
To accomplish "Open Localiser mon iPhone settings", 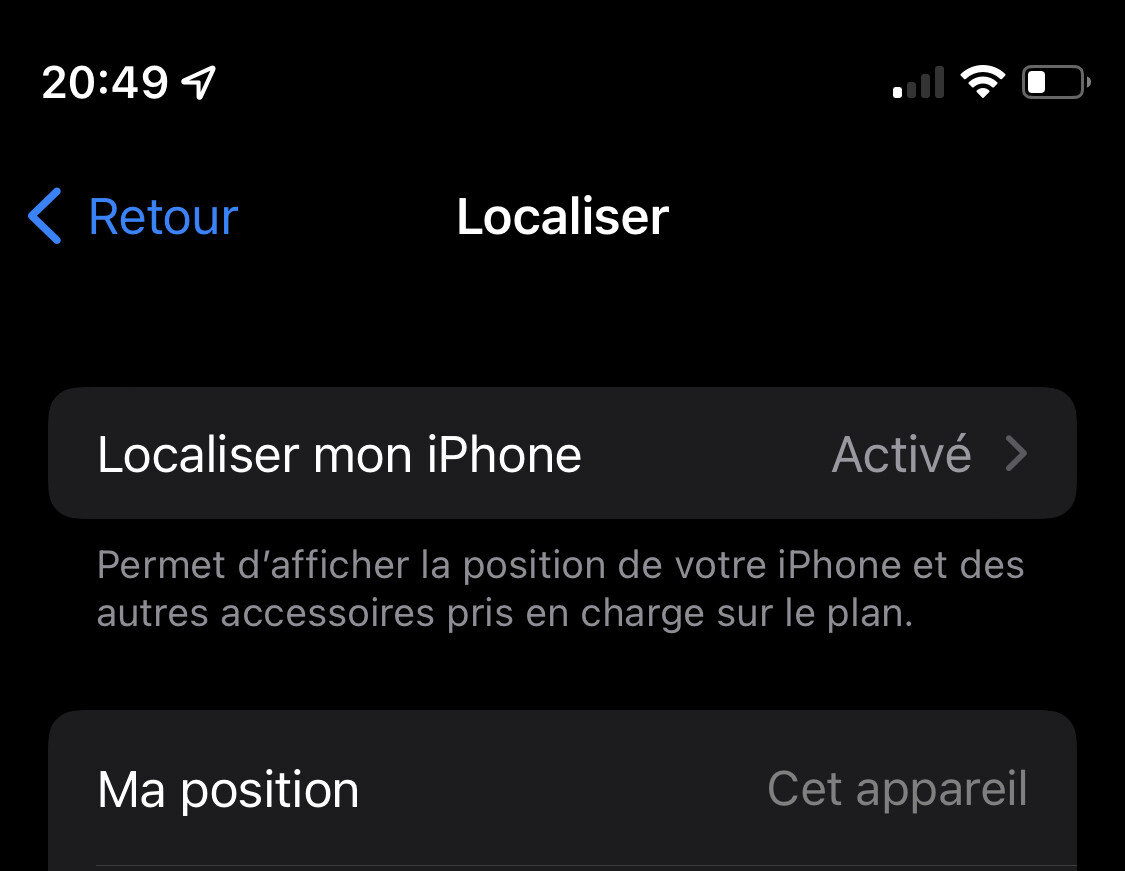I will [x=562, y=454].
